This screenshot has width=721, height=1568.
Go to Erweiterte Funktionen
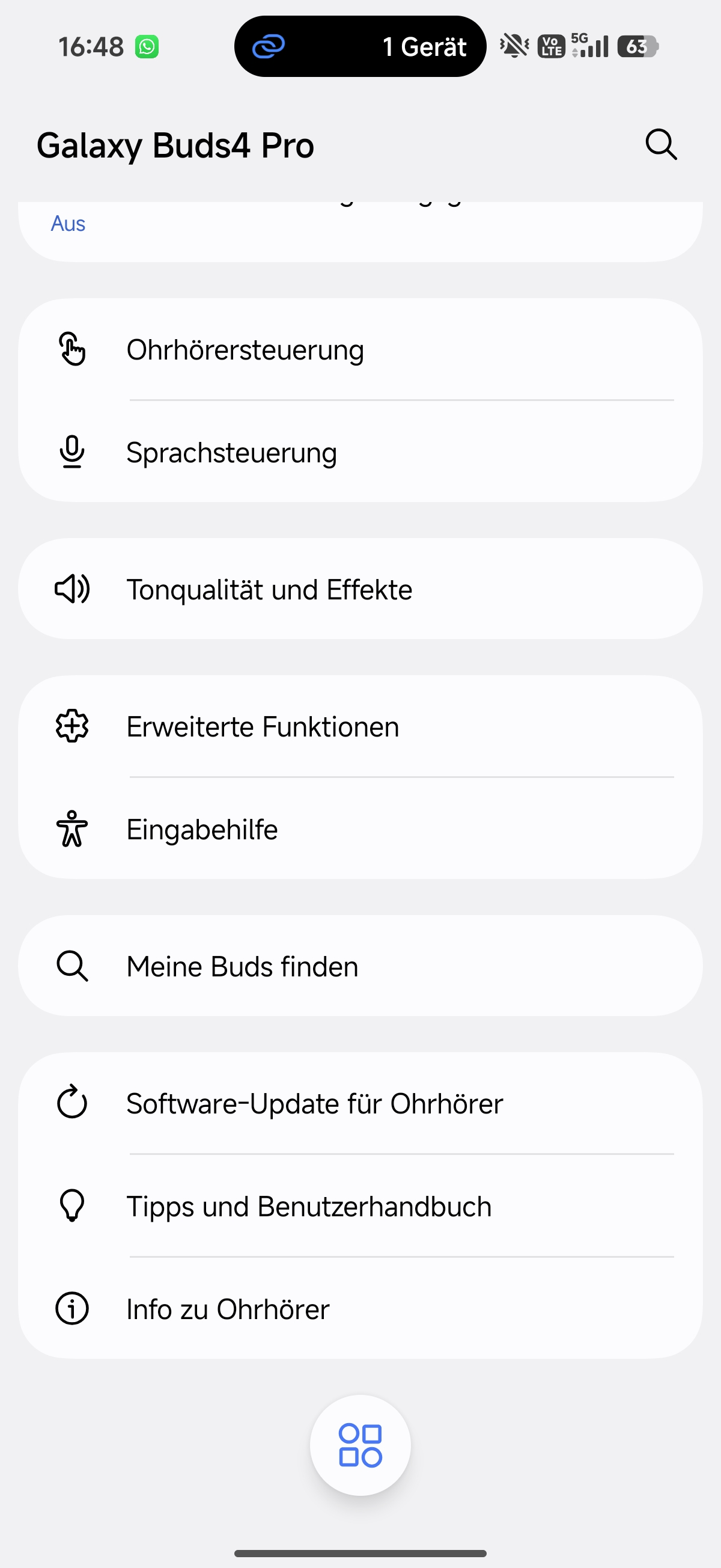pyautogui.click(x=360, y=727)
